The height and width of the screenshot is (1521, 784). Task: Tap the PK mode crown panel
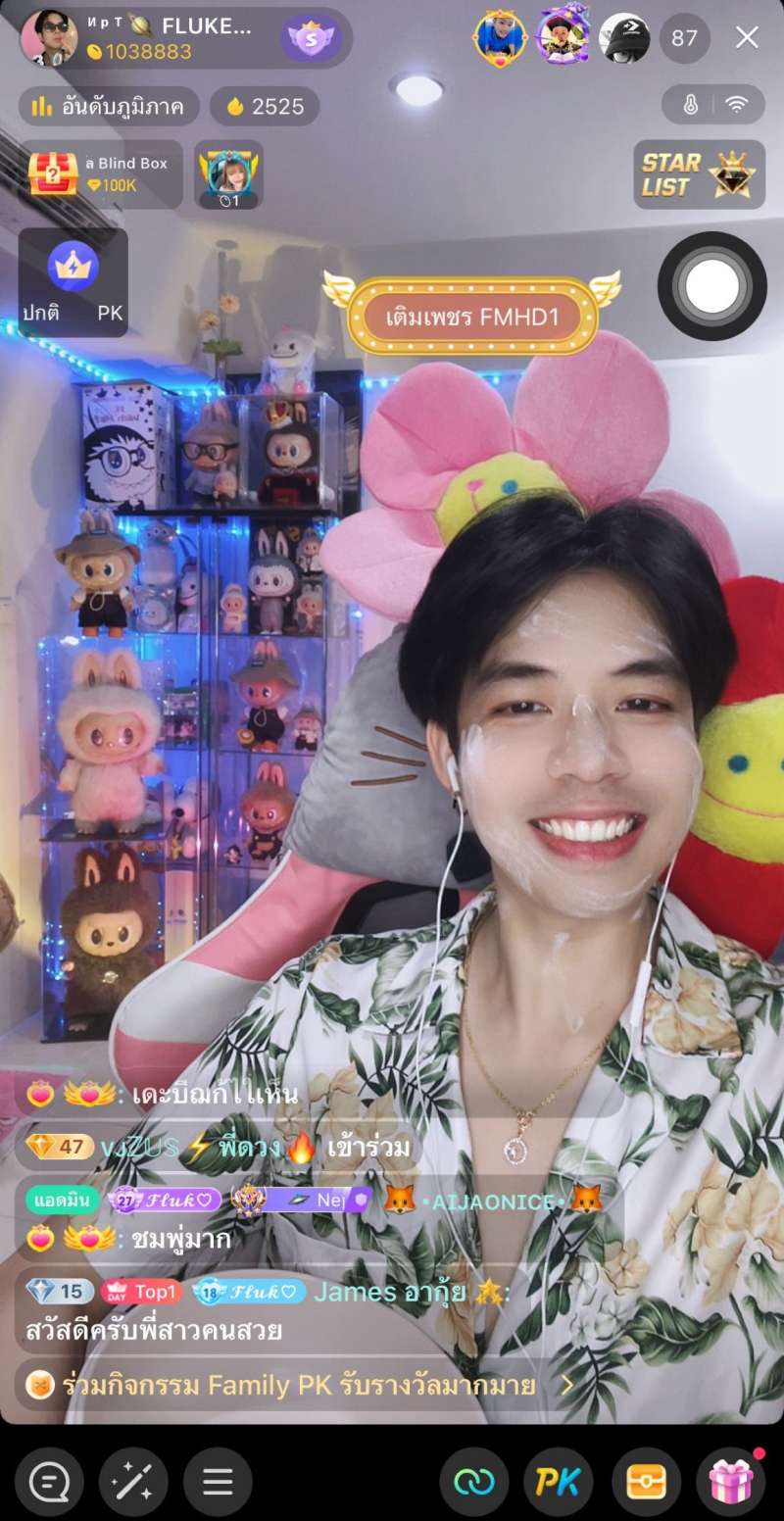(73, 282)
